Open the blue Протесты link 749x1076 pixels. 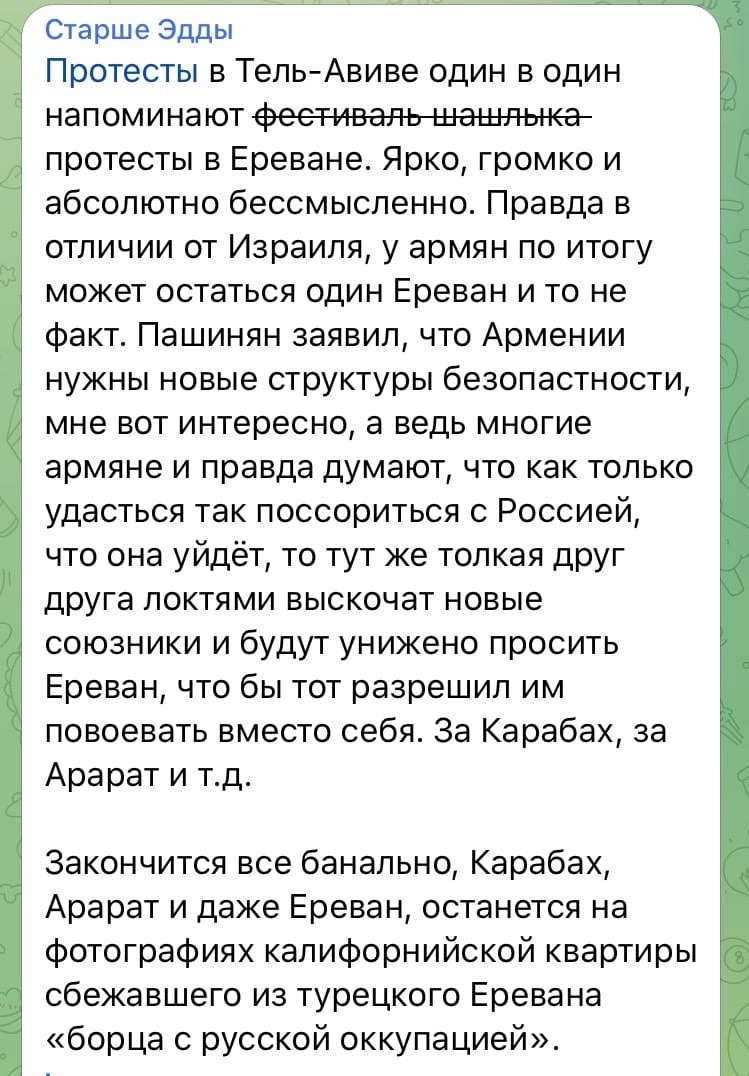coord(123,73)
